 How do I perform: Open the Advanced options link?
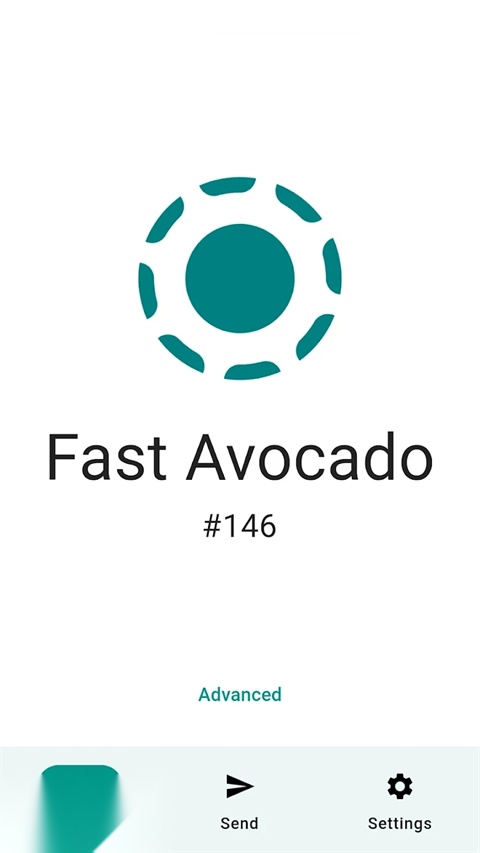[239, 695]
